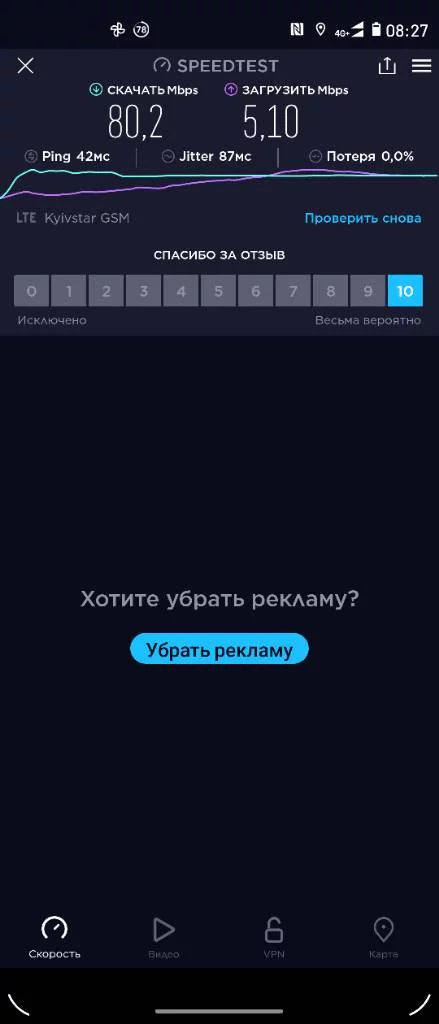
Task: Switch to the Скорость tab
Action: (x=54, y=938)
